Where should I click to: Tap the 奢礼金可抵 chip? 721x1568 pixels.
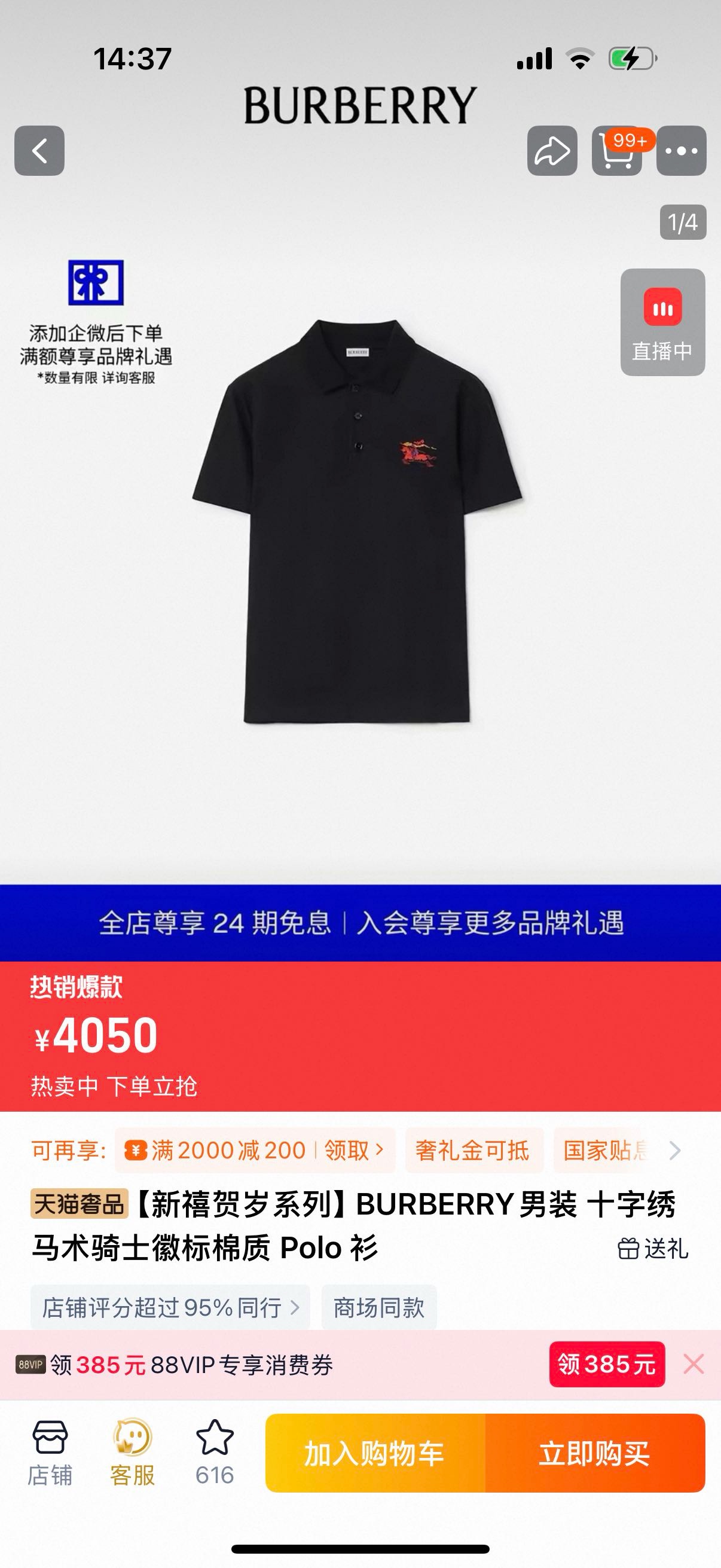pos(473,1151)
